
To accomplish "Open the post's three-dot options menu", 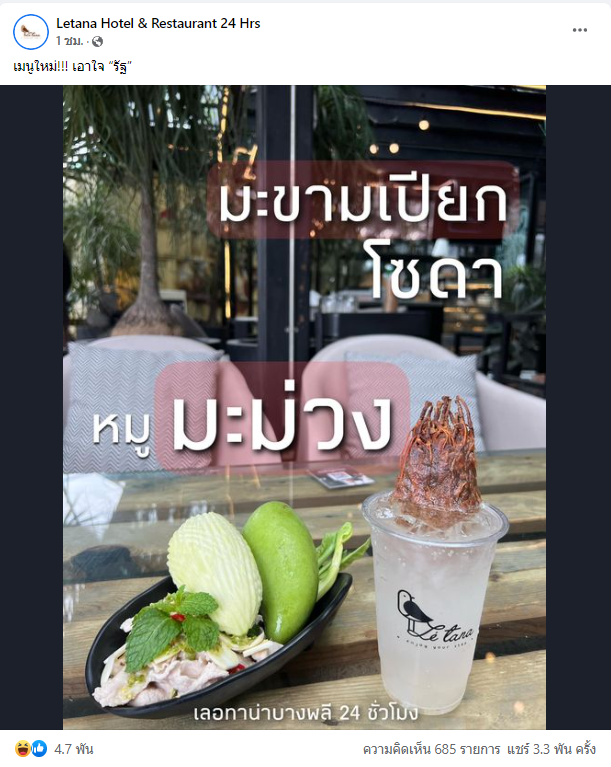I will [x=580, y=30].
